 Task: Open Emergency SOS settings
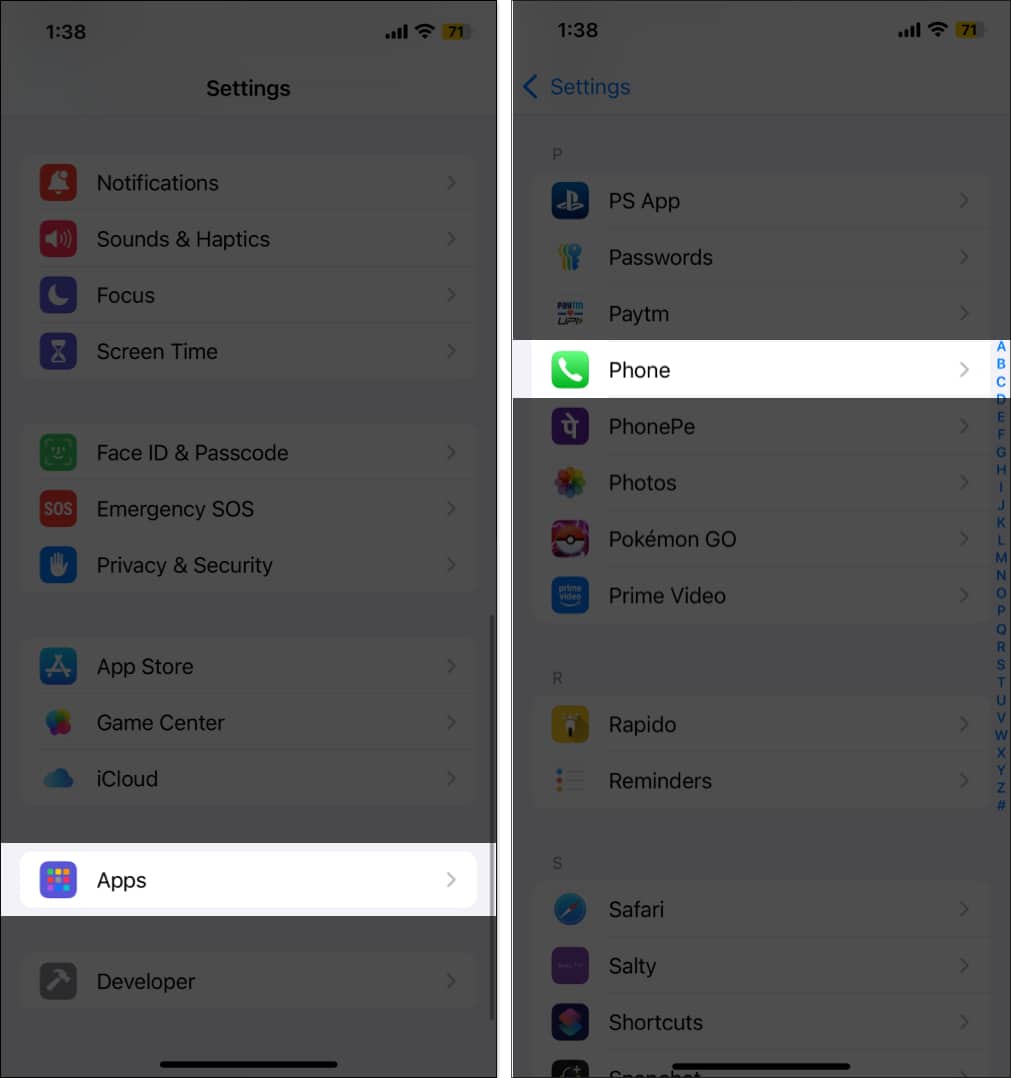click(248, 509)
